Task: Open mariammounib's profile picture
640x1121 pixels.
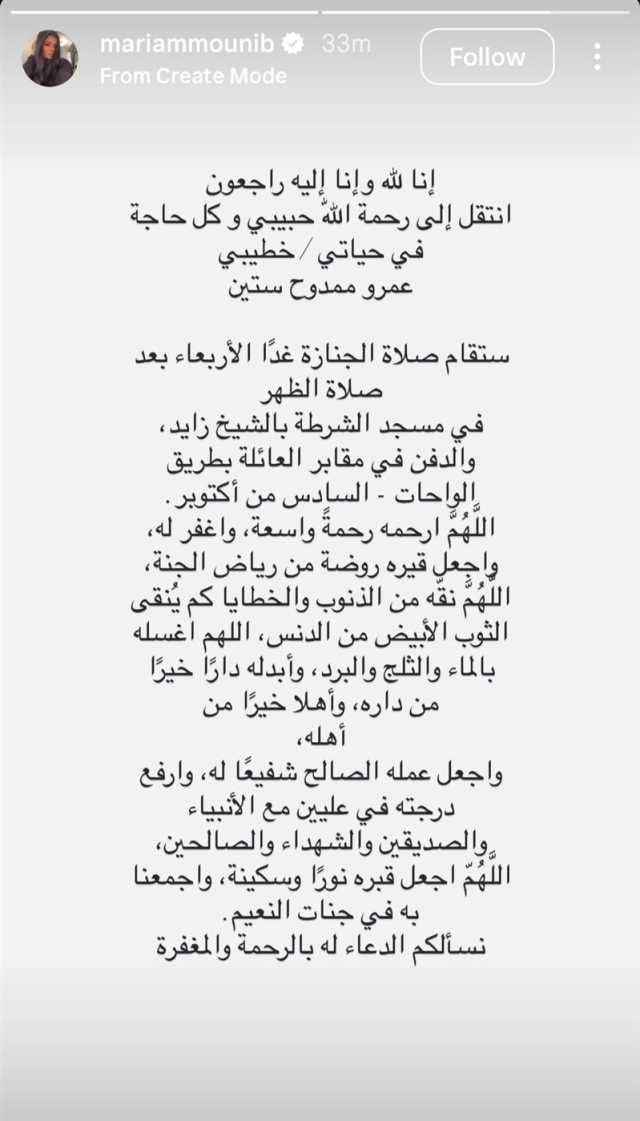Action: [x=50, y=58]
